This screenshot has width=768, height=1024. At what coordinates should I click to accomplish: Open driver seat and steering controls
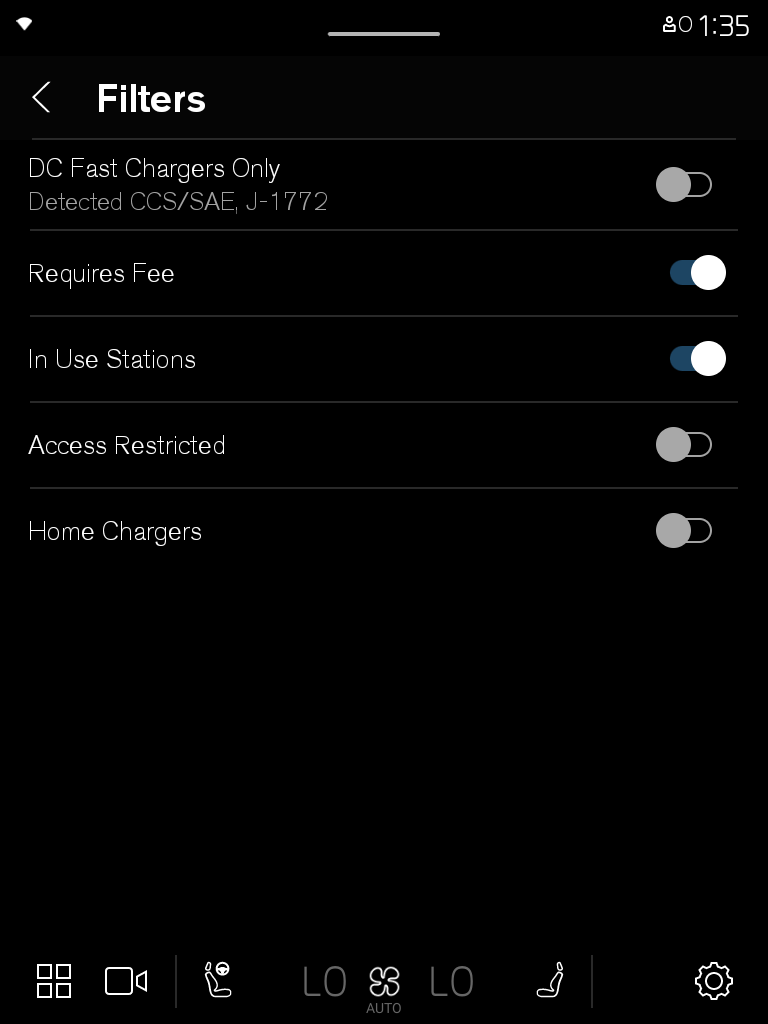point(218,980)
